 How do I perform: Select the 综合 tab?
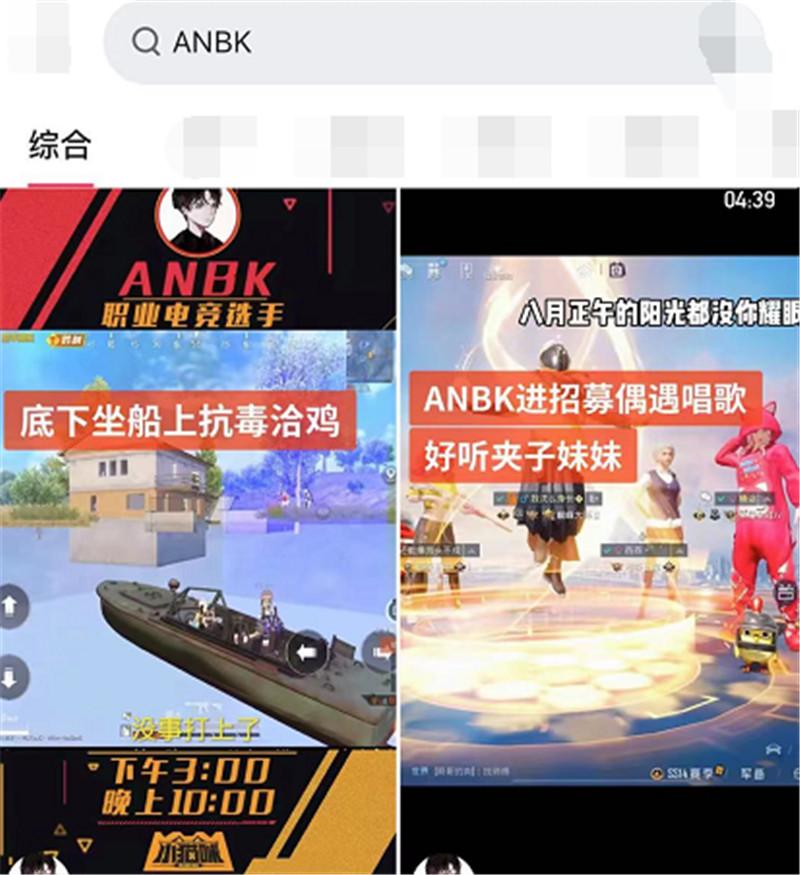(60, 146)
